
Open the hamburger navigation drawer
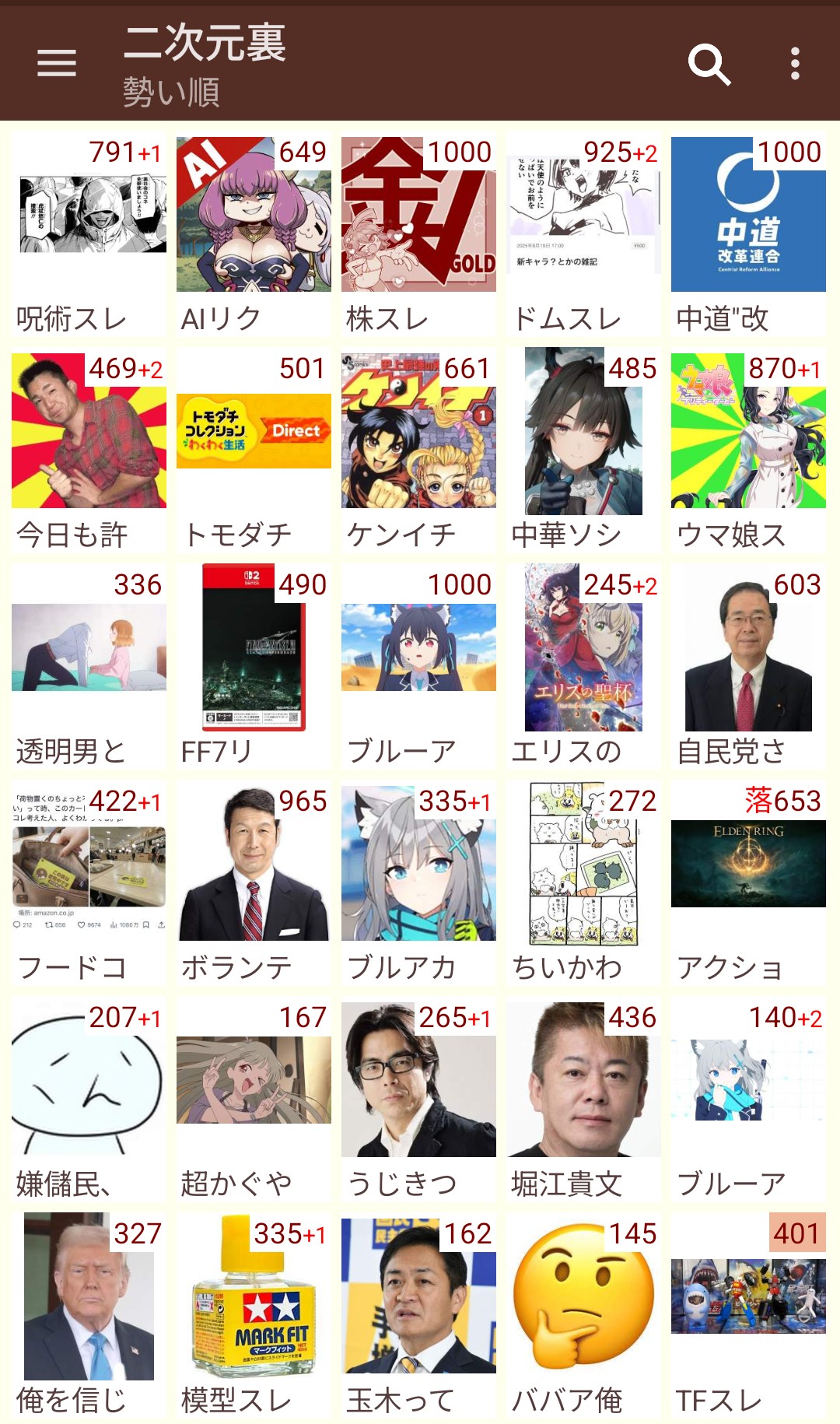point(57,63)
